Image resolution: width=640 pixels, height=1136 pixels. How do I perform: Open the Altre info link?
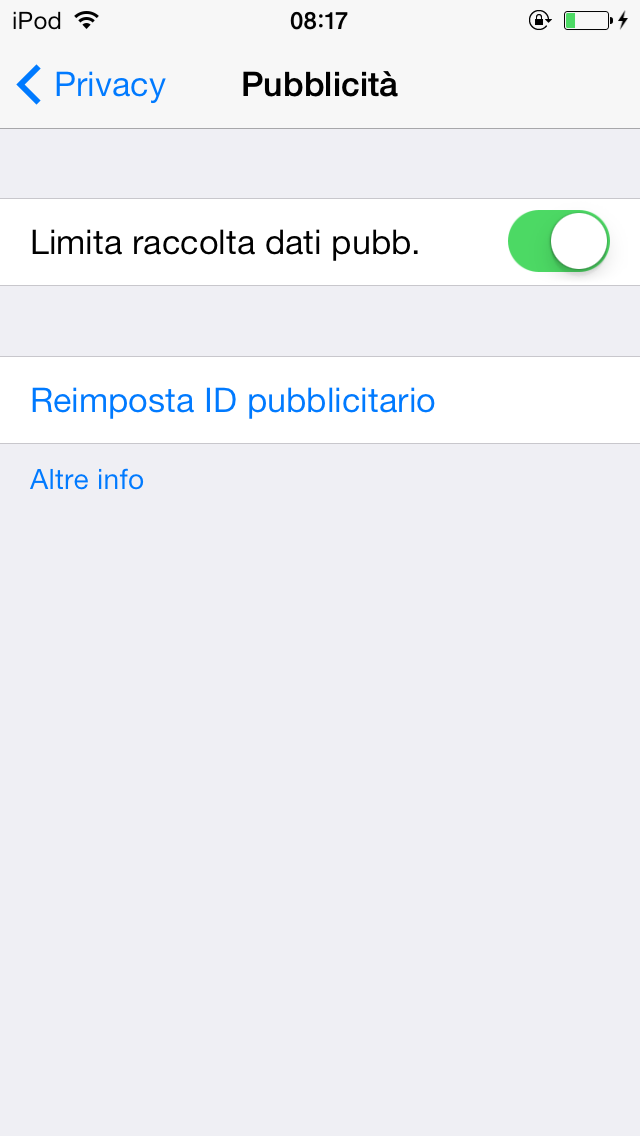tap(87, 480)
